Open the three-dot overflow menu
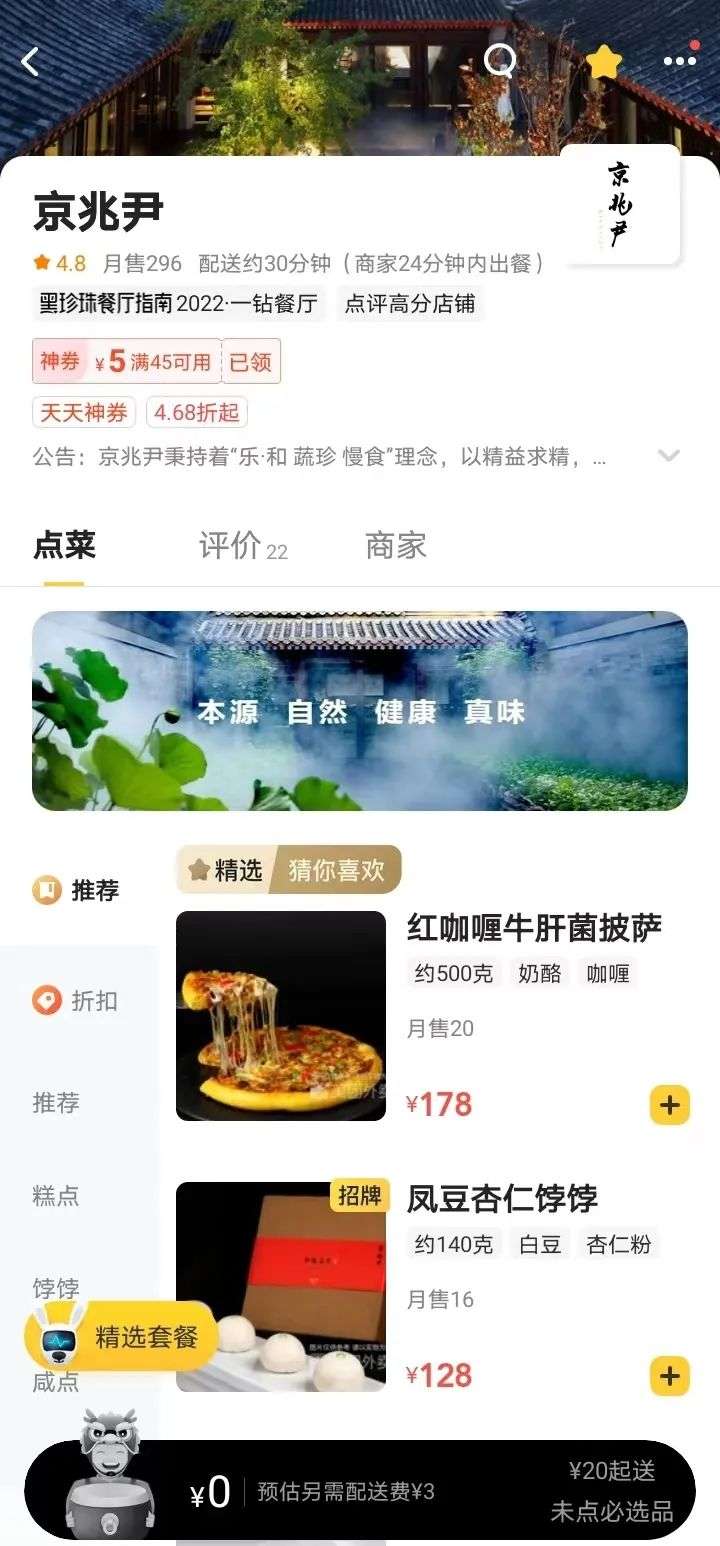 (x=679, y=61)
